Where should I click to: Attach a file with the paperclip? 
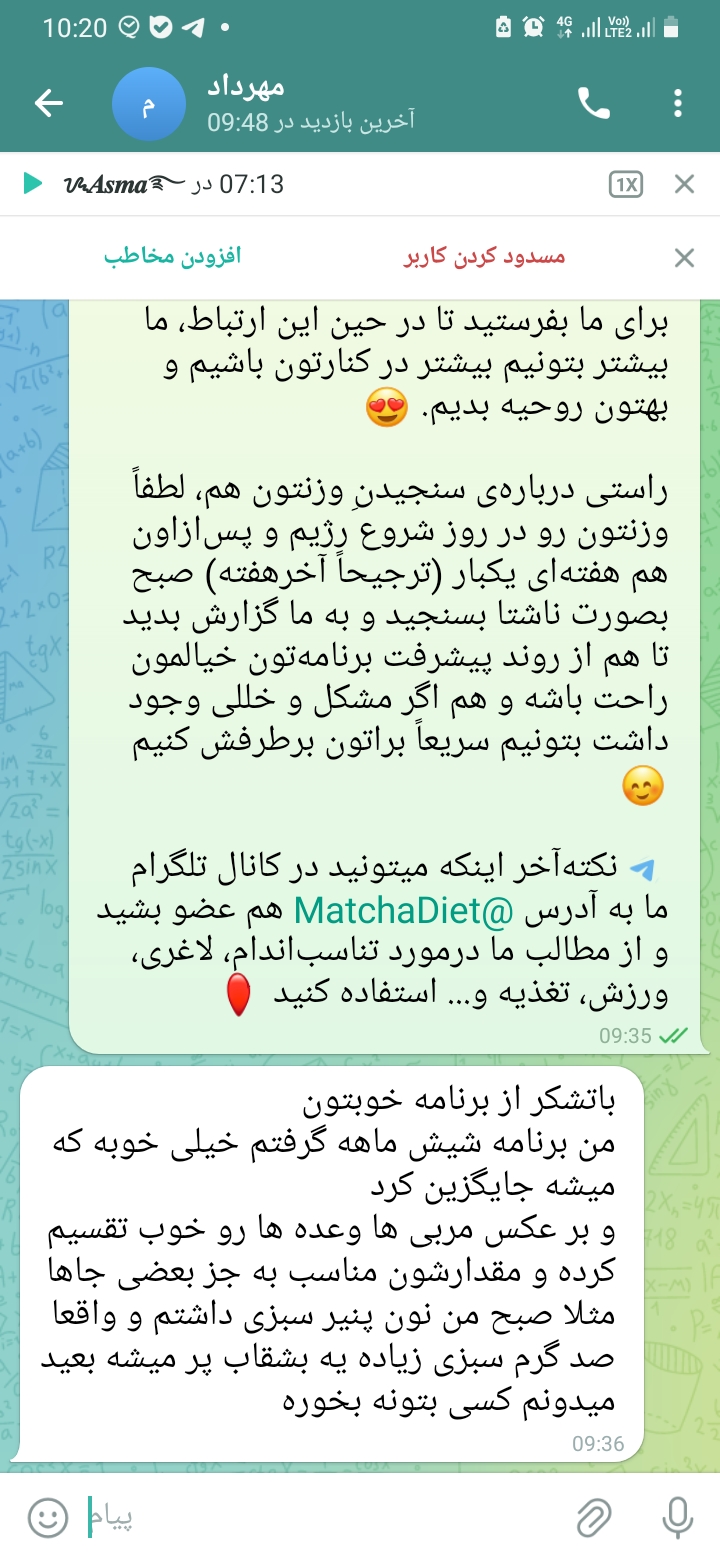point(594,1518)
